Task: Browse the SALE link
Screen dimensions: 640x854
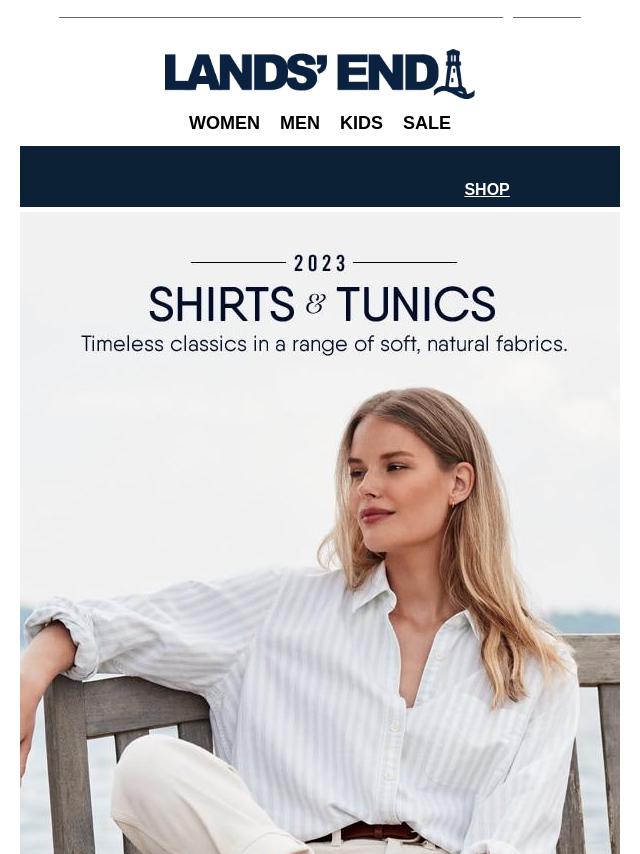Action: [427, 123]
